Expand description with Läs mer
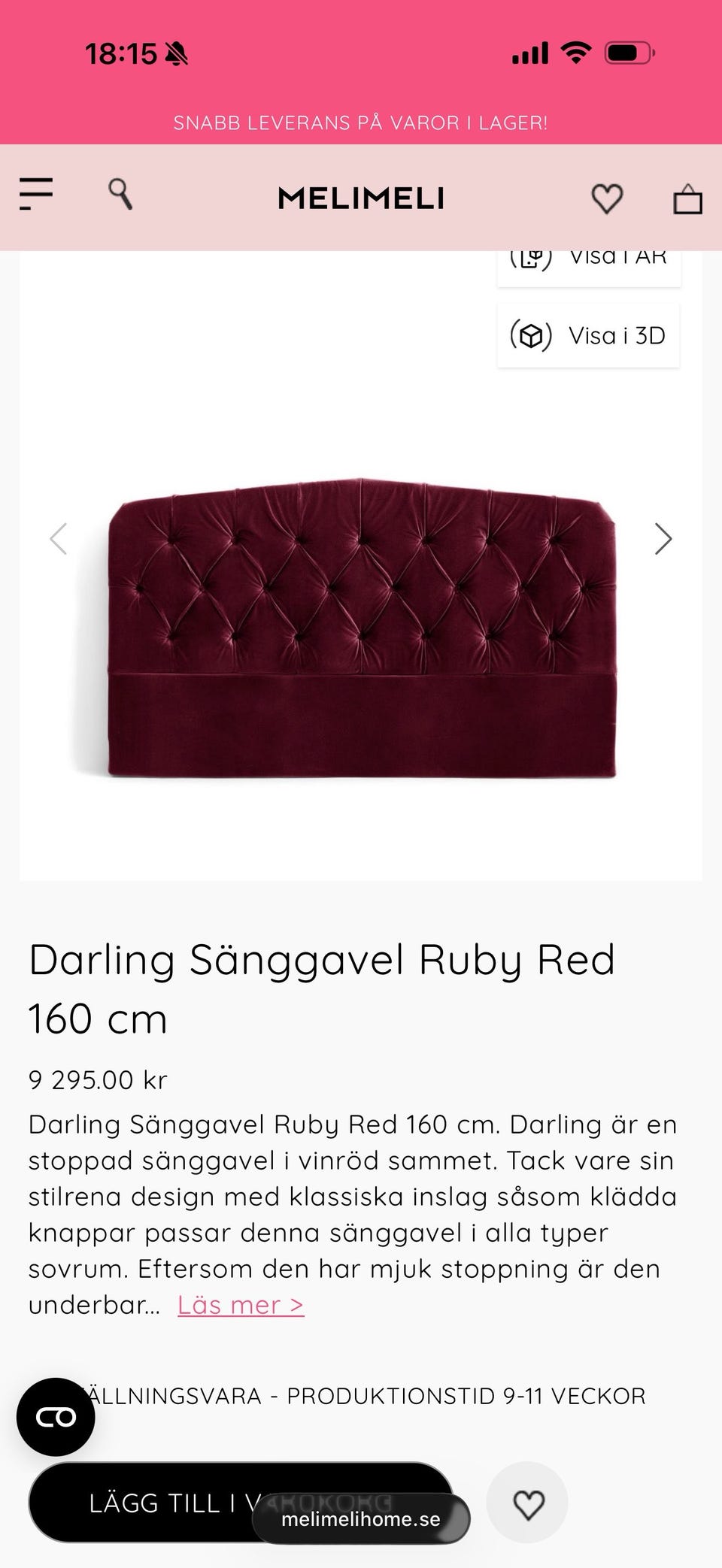 pyautogui.click(x=241, y=1306)
